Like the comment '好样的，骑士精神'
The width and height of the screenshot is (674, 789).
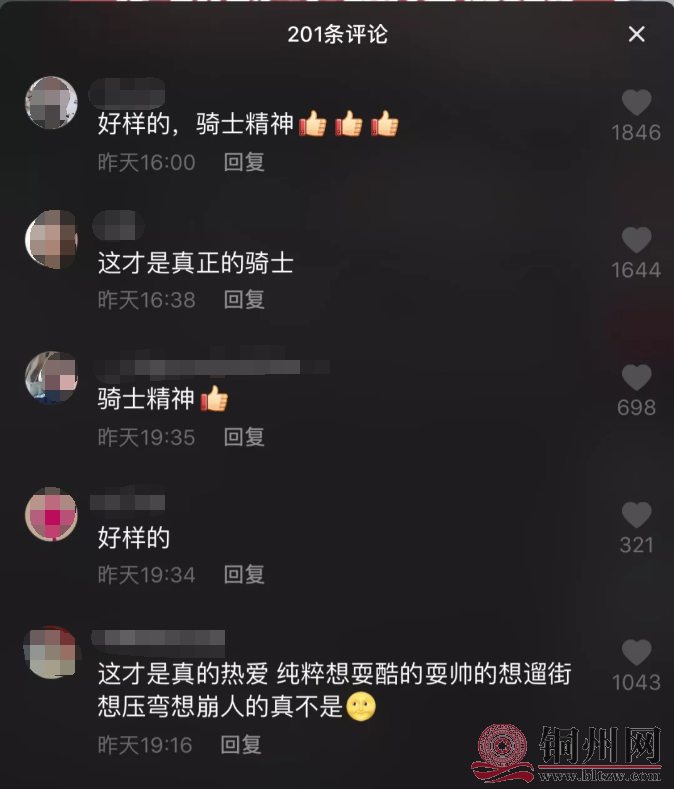pyautogui.click(x=636, y=103)
